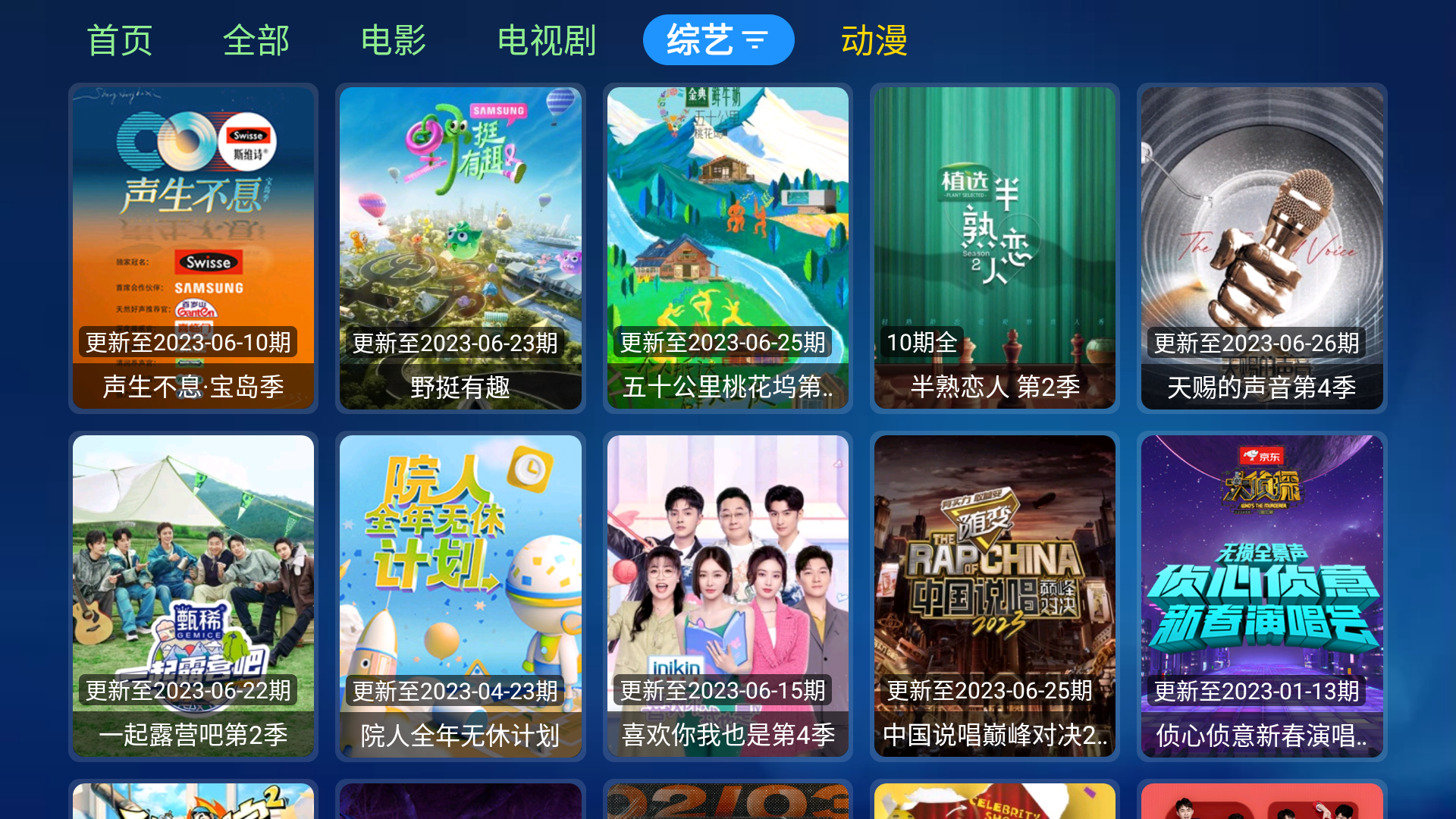
Task: Open the 综艺 filter tab
Action: click(718, 40)
